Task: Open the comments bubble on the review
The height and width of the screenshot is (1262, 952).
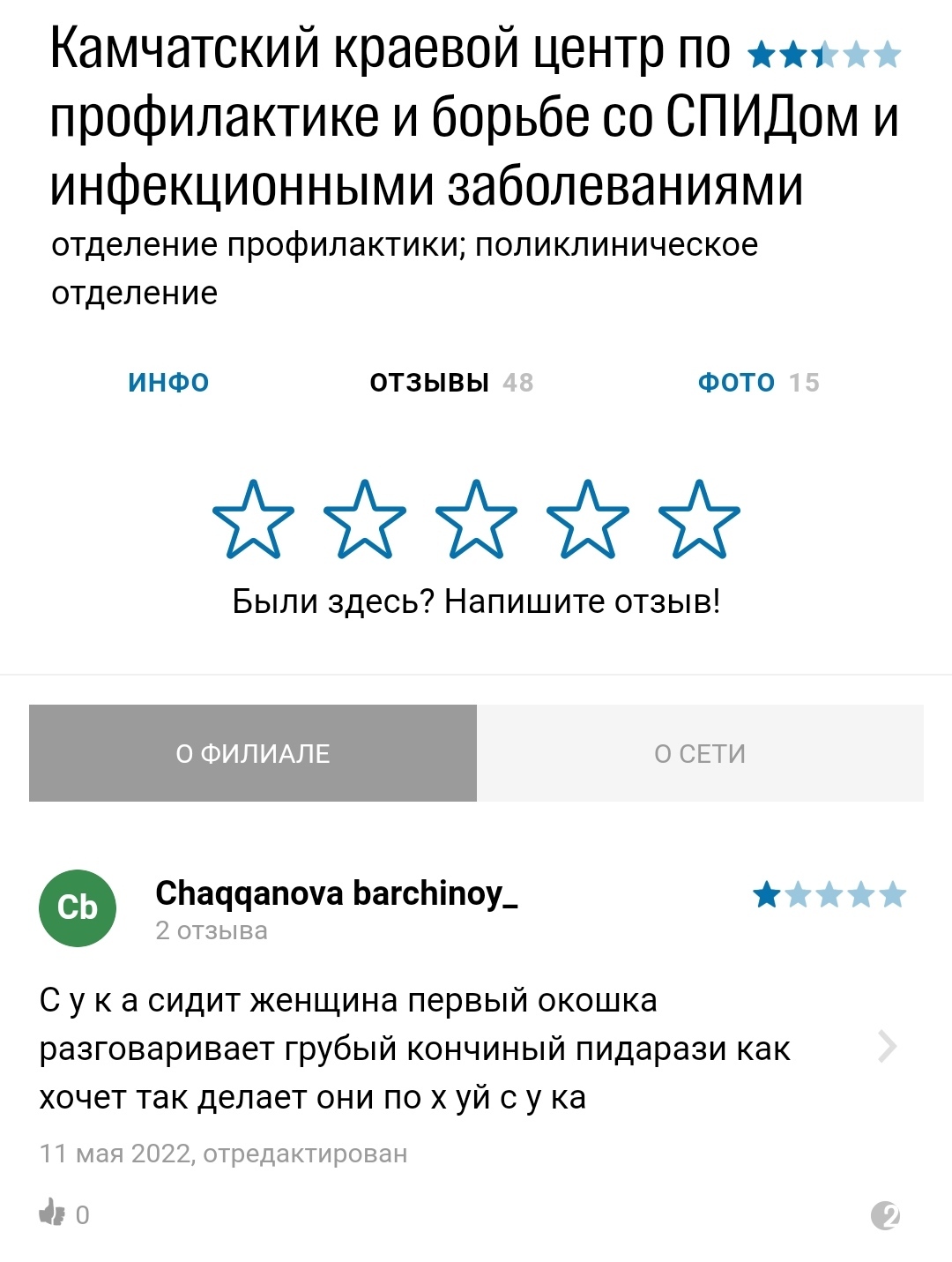Action: [885, 1215]
